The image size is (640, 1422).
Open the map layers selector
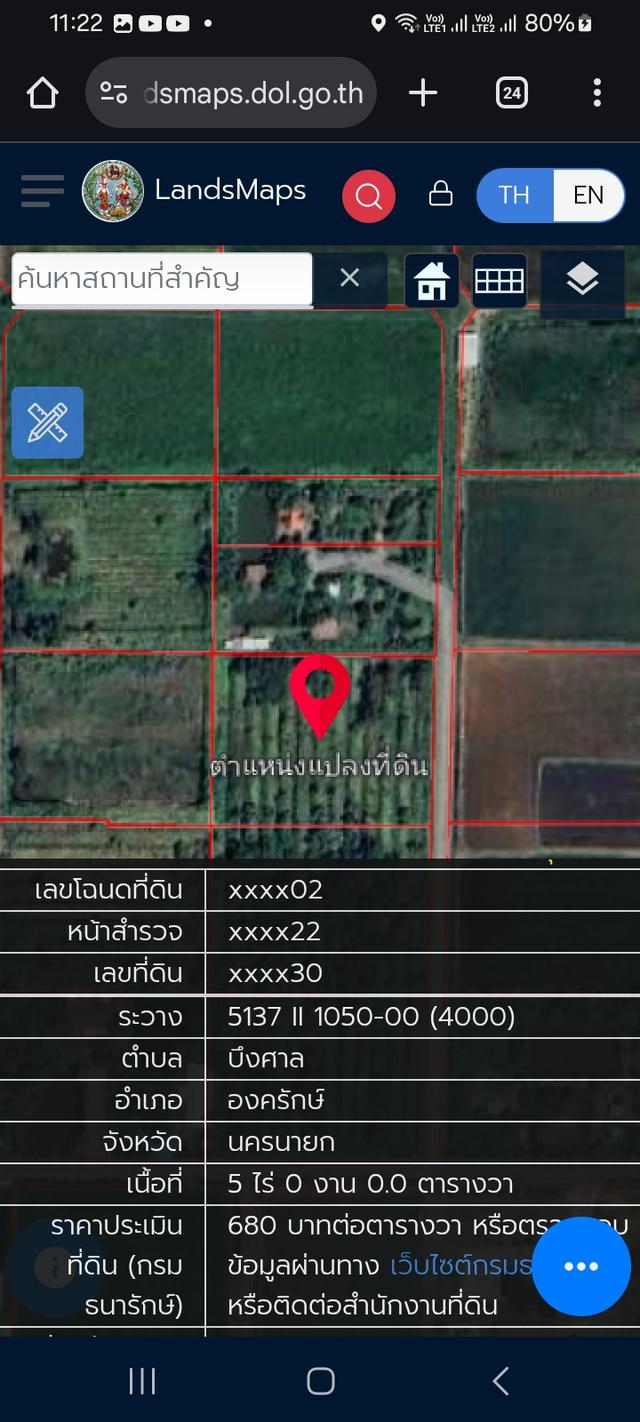[582, 280]
